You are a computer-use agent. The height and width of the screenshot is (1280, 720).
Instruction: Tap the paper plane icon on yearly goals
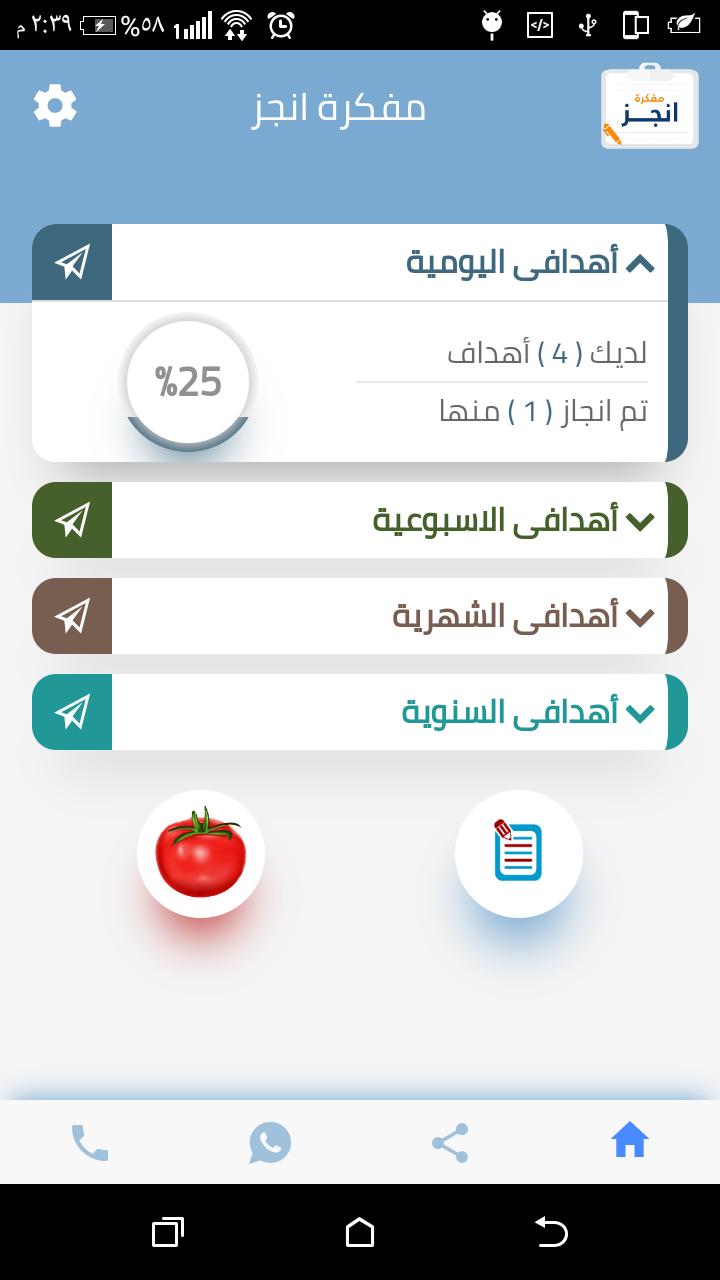72,712
